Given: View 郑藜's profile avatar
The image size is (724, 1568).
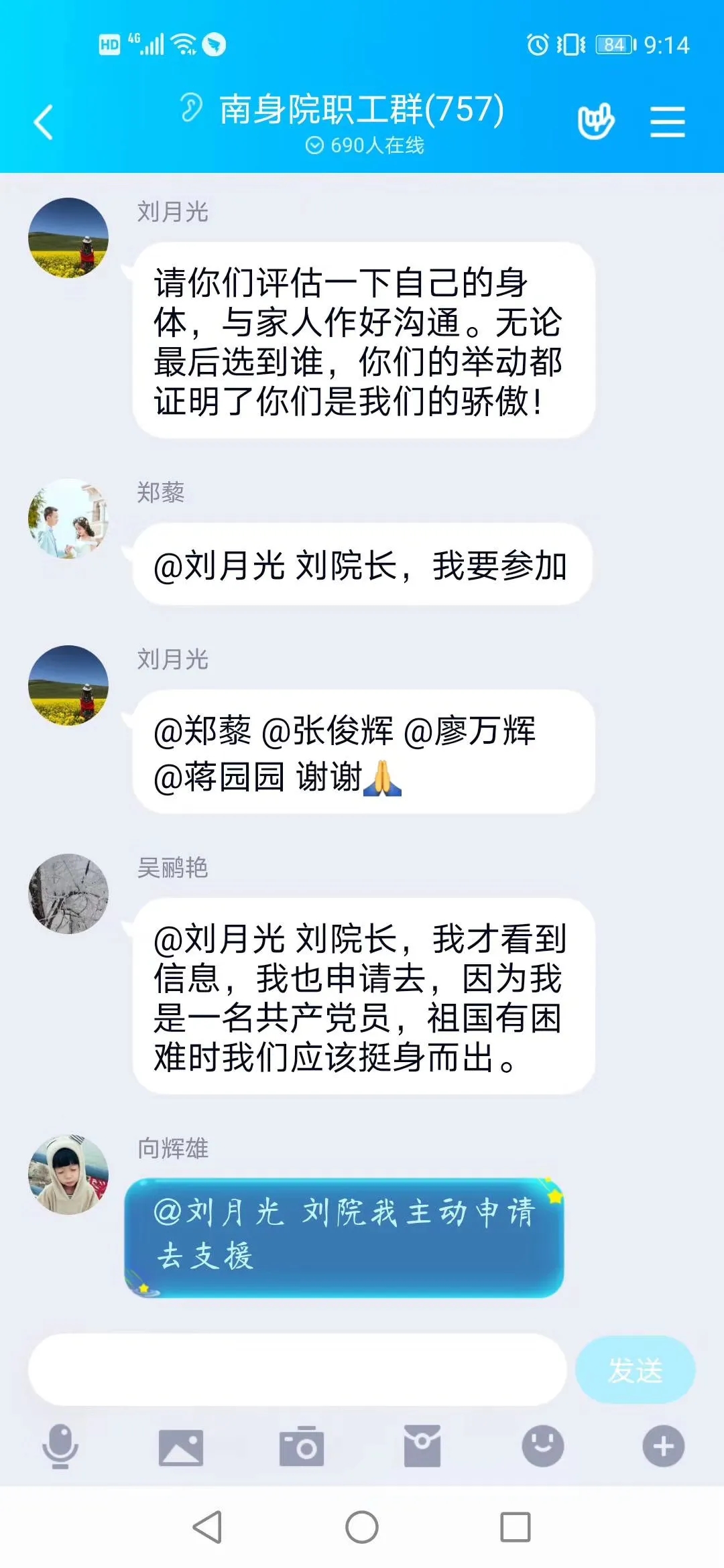Looking at the screenshot, I should (68, 519).
